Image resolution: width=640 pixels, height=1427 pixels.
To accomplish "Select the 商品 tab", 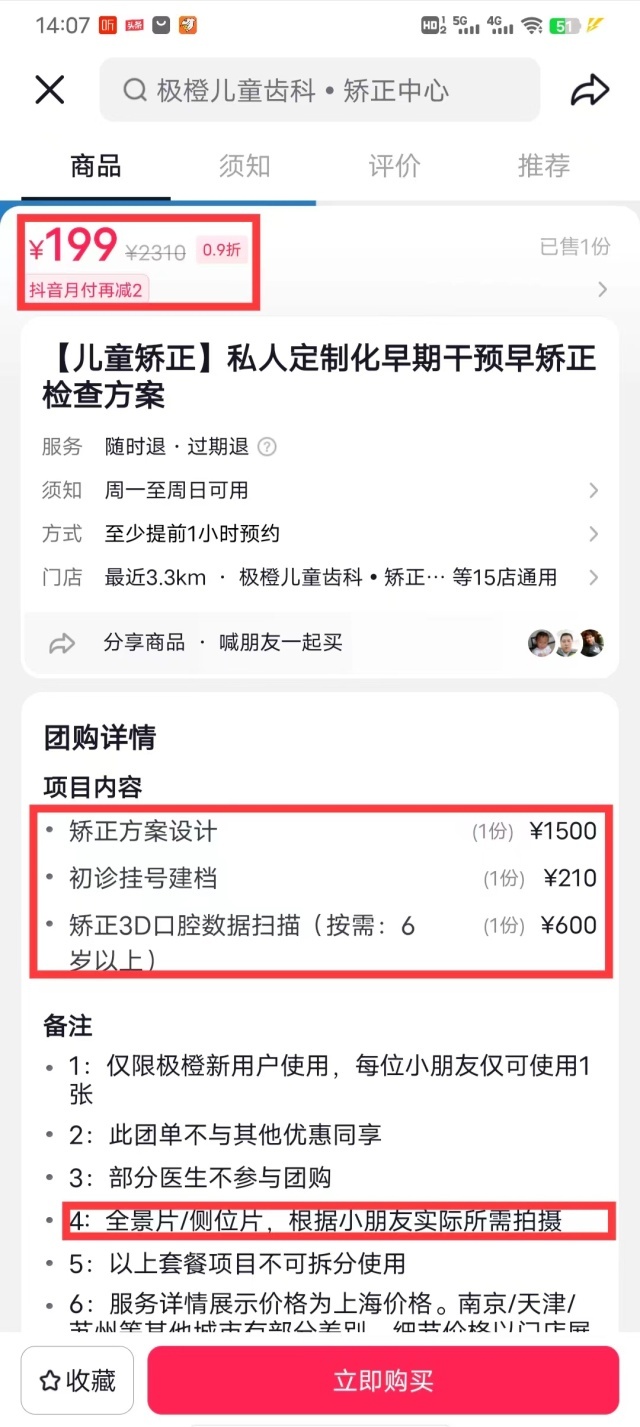I will click(x=96, y=166).
